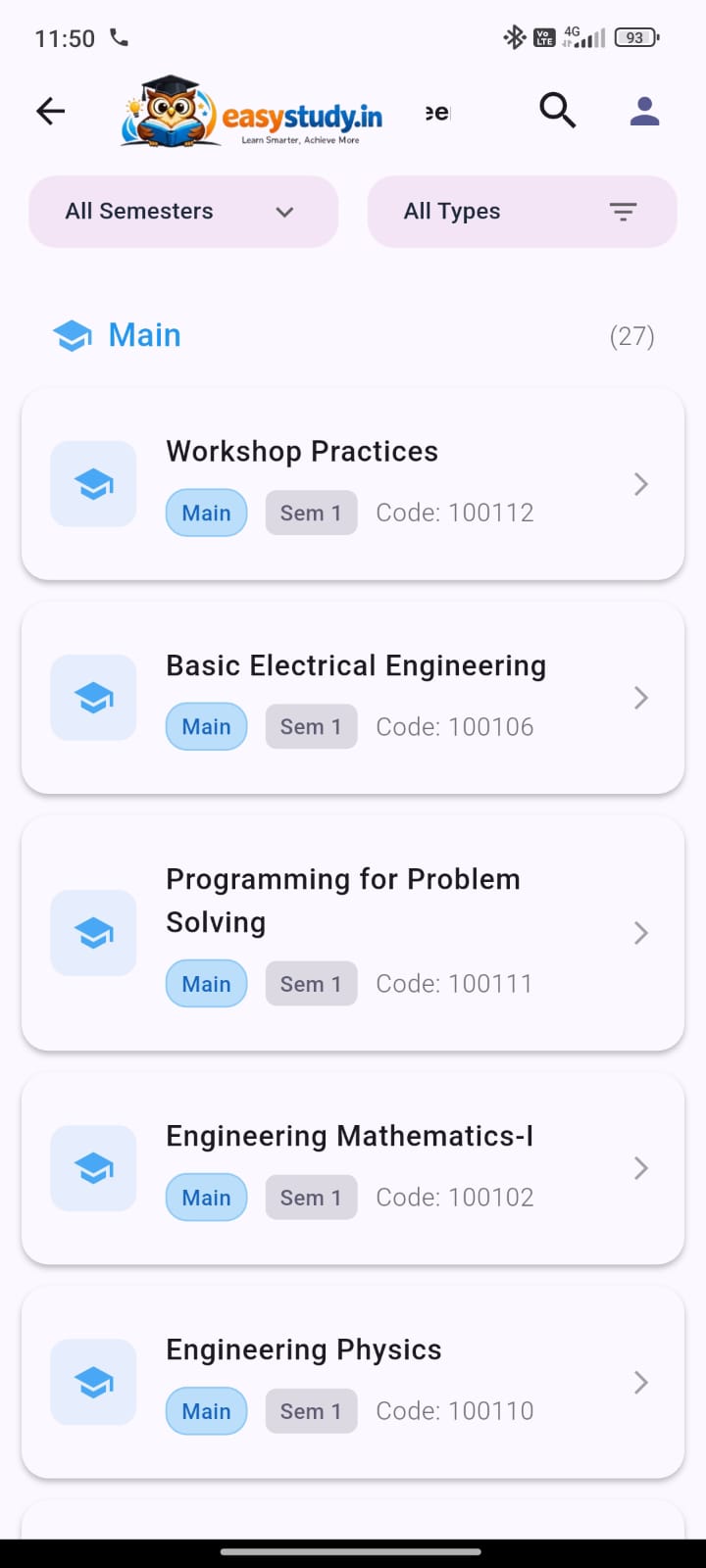706x1568 pixels.
Task: Click the blue stack icon next to Main heading
Action: (x=71, y=335)
